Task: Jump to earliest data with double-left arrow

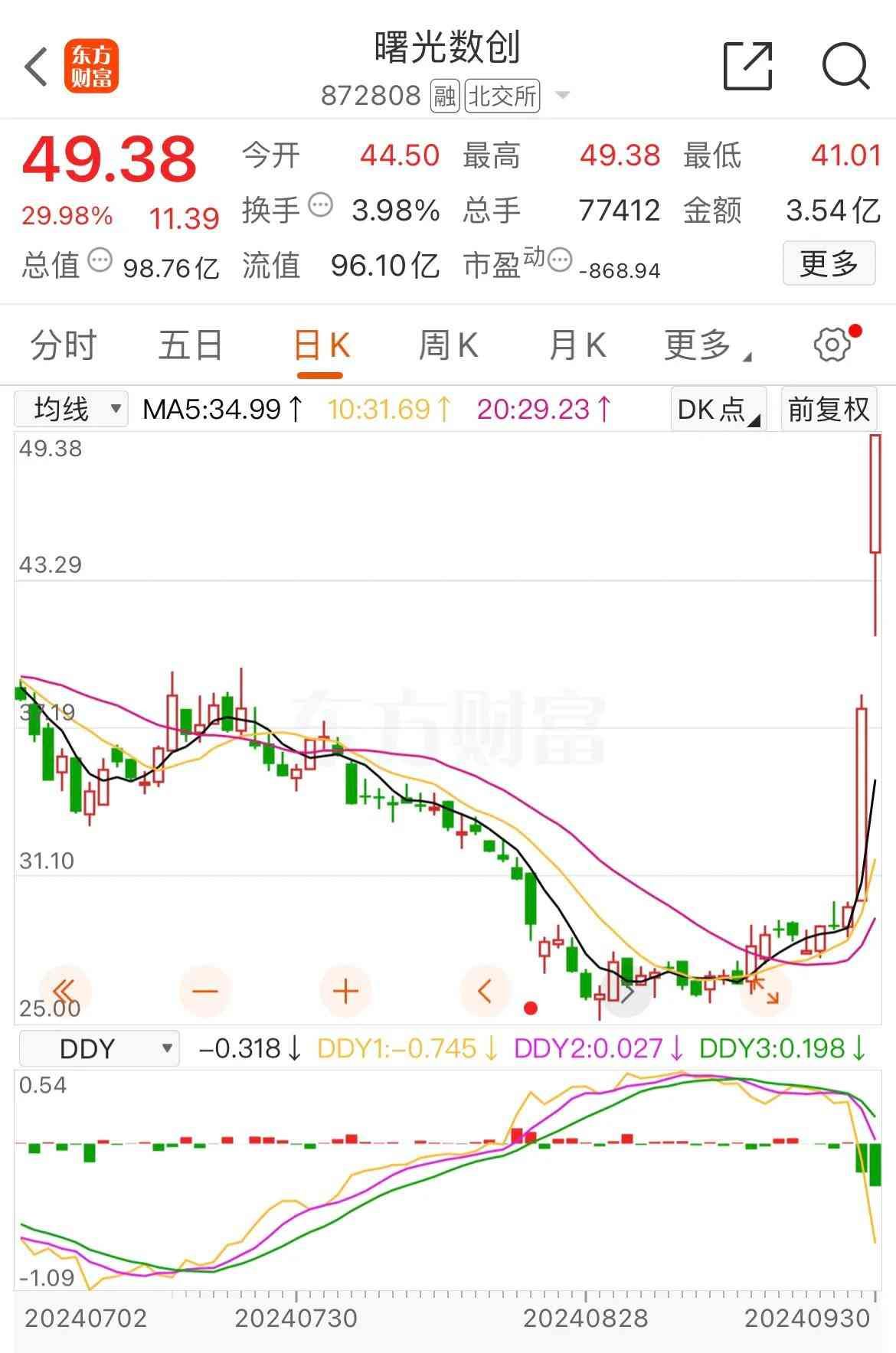Action: click(64, 992)
